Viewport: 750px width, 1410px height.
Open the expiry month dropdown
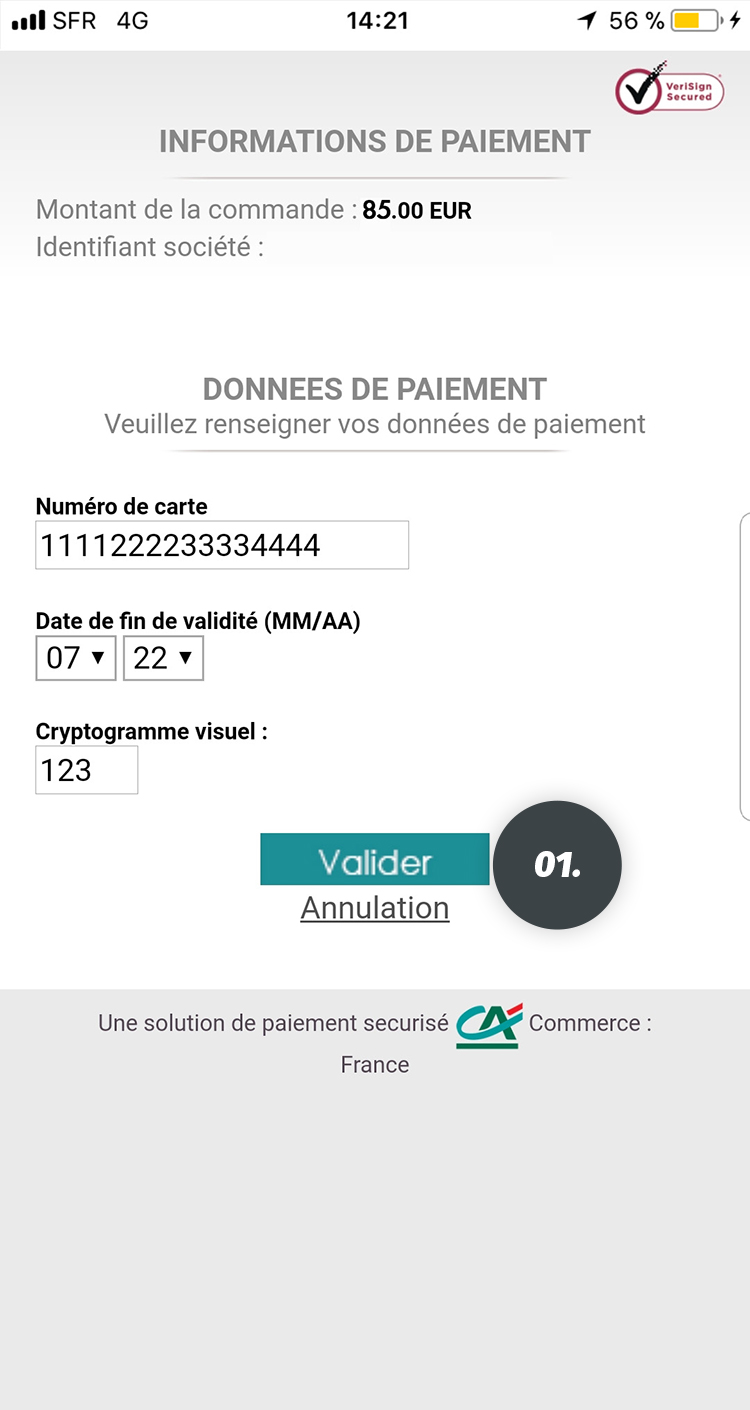point(76,658)
